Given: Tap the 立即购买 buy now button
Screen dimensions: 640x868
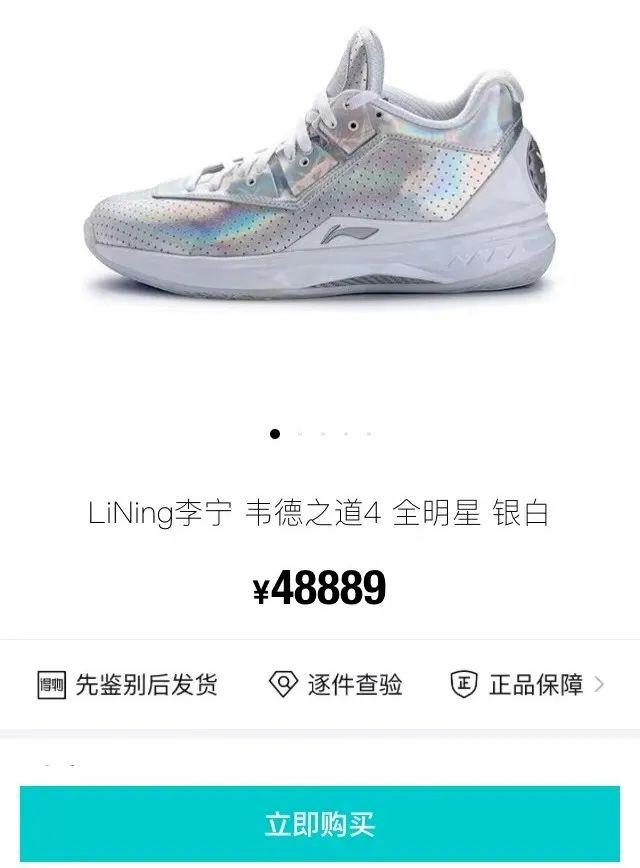Looking at the screenshot, I should pyautogui.click(x=320, y=824).
